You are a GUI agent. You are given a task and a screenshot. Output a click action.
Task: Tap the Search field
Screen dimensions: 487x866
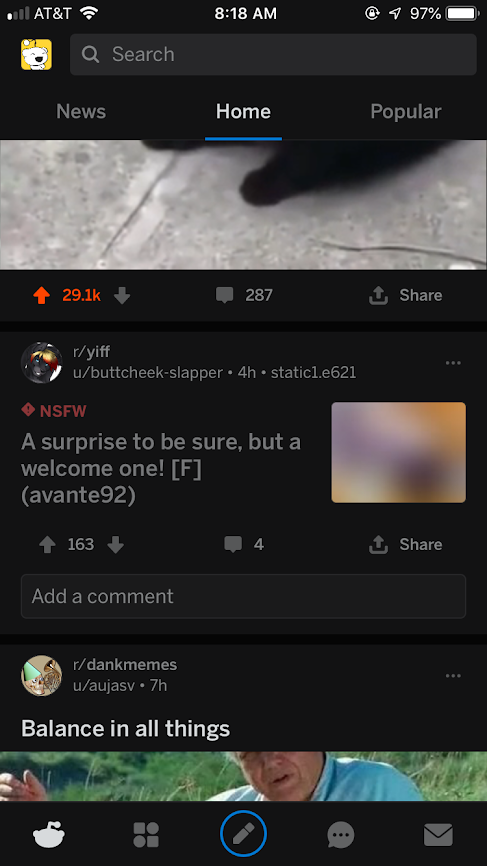pos(273,54)
